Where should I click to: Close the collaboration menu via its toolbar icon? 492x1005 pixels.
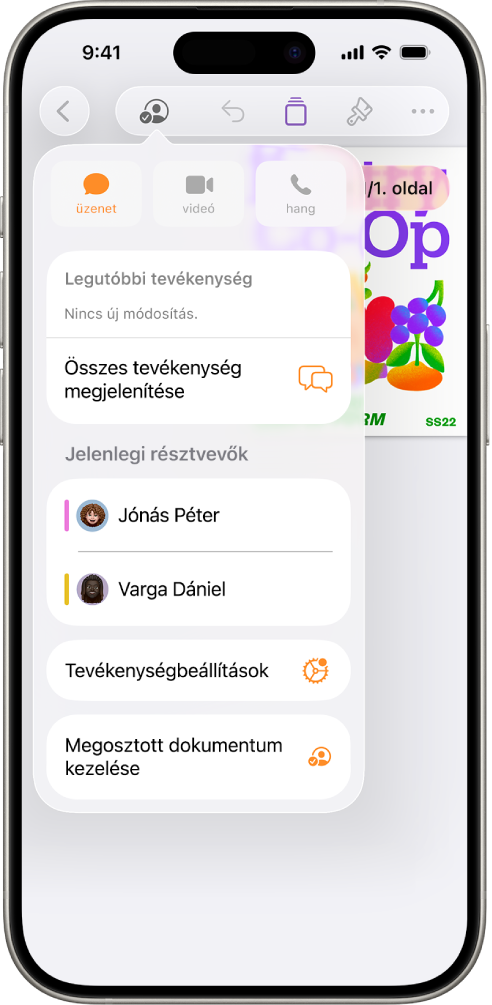click(x=154, y=112)
